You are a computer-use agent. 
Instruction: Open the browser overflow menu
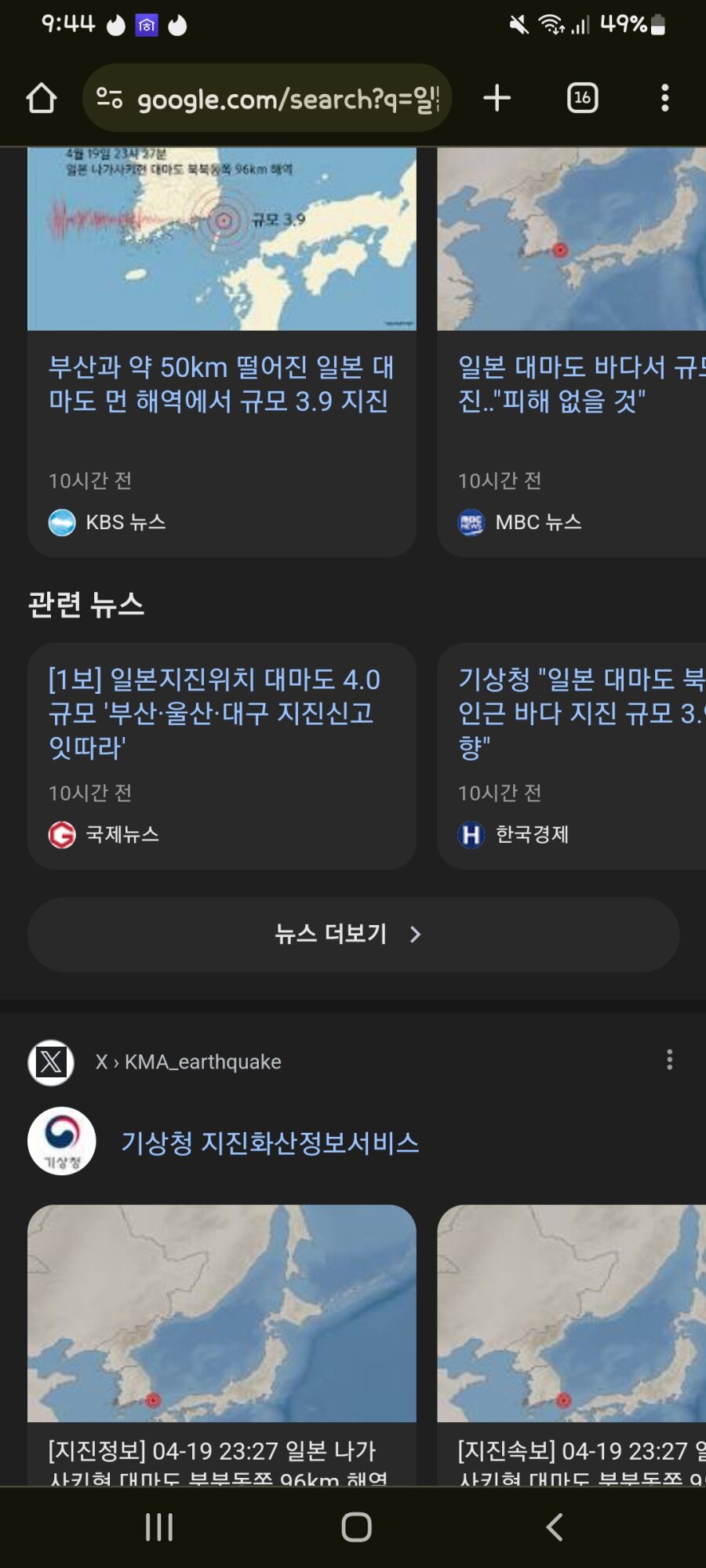click(x=664, y=99)
